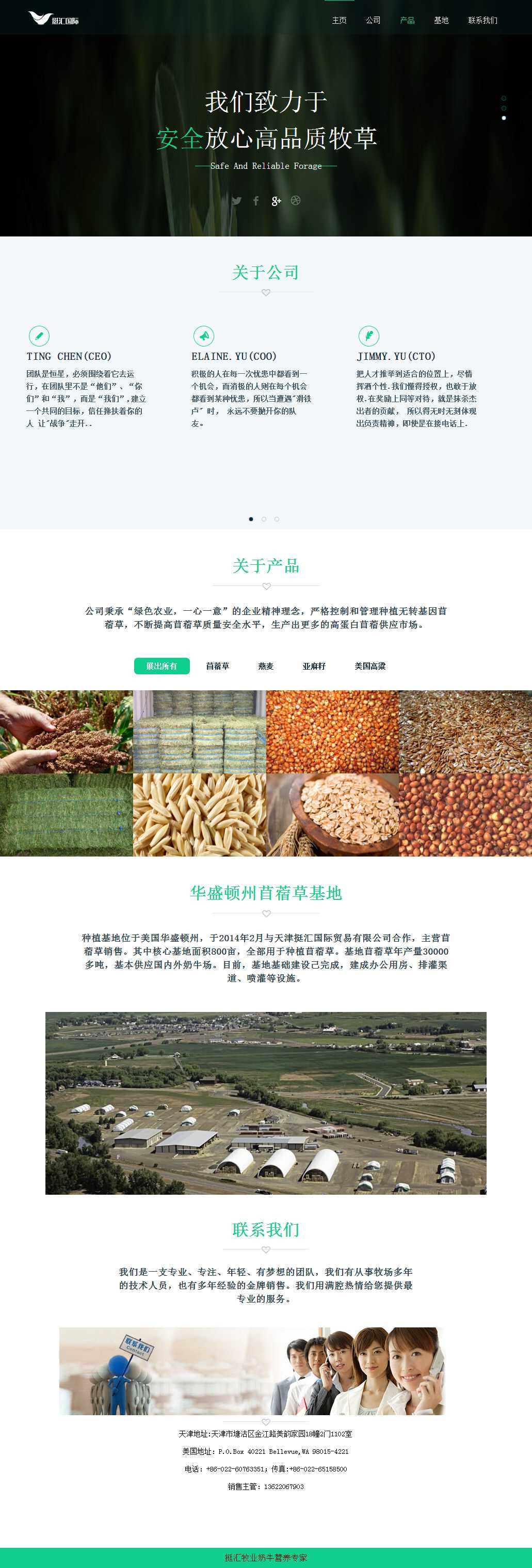Viewport: 532px width, 1568px height.
Task: Go to the second team slide dot
Action: (264, 519)
